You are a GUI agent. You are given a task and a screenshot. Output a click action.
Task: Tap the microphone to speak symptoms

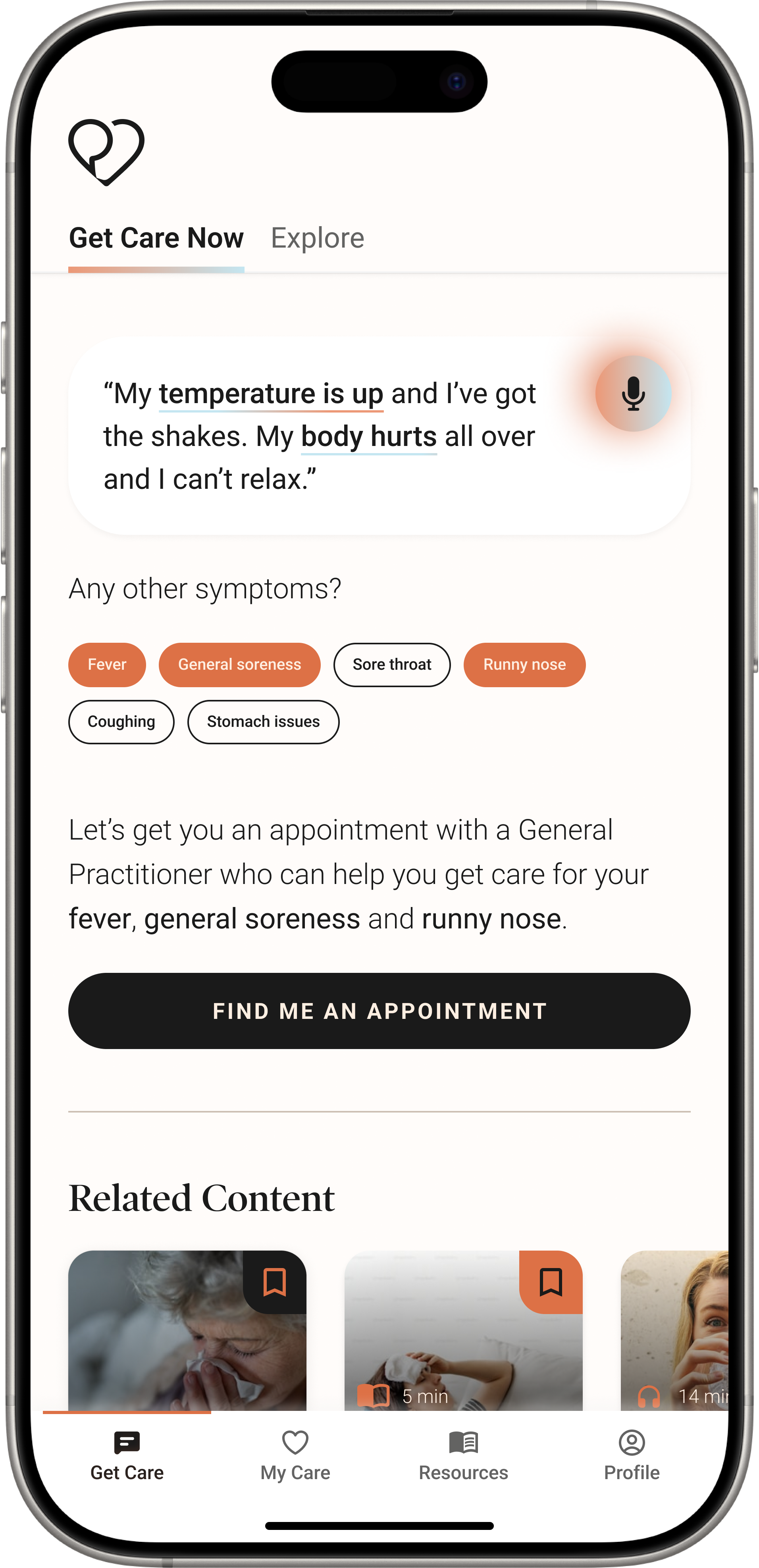(633, 394)
